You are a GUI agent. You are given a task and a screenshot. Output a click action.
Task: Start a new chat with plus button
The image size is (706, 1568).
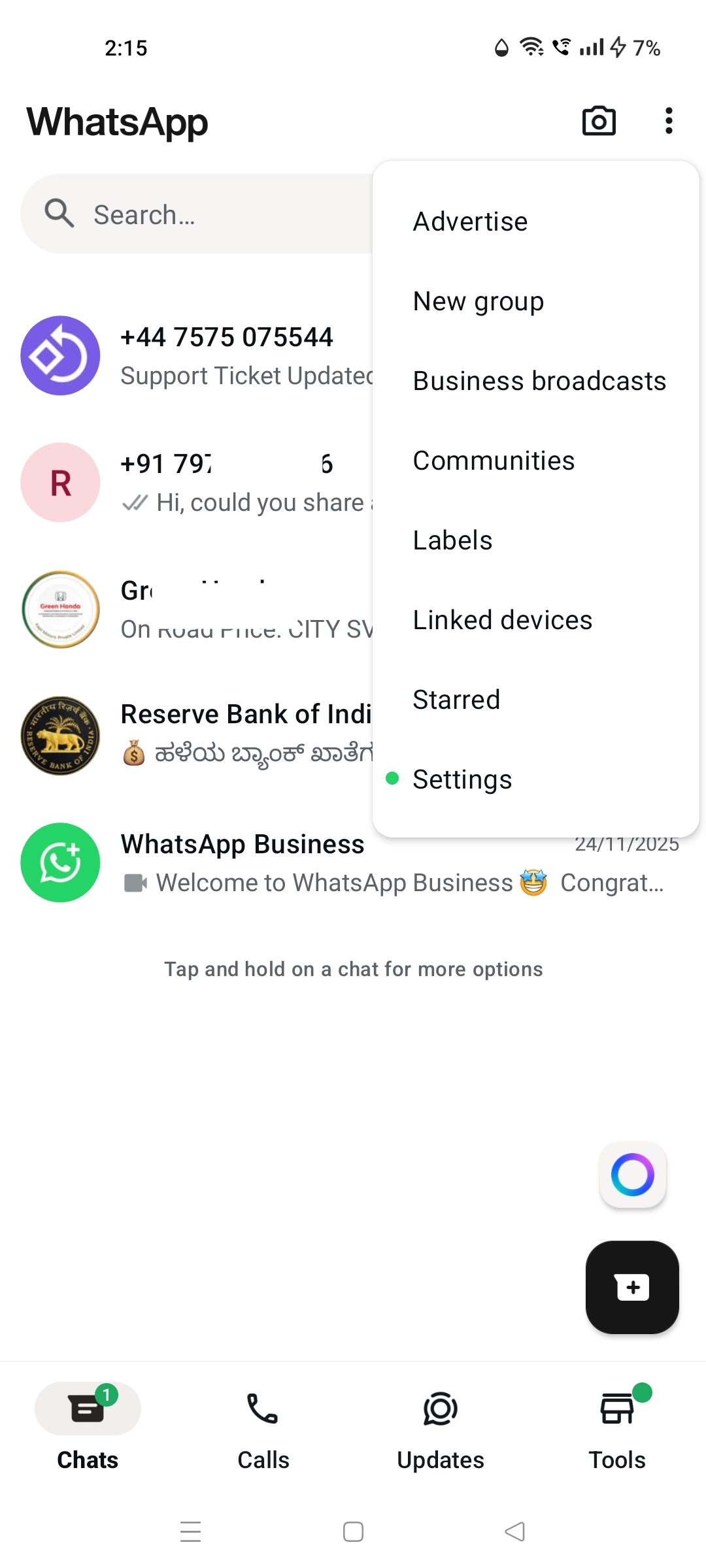pos(632,1287)
